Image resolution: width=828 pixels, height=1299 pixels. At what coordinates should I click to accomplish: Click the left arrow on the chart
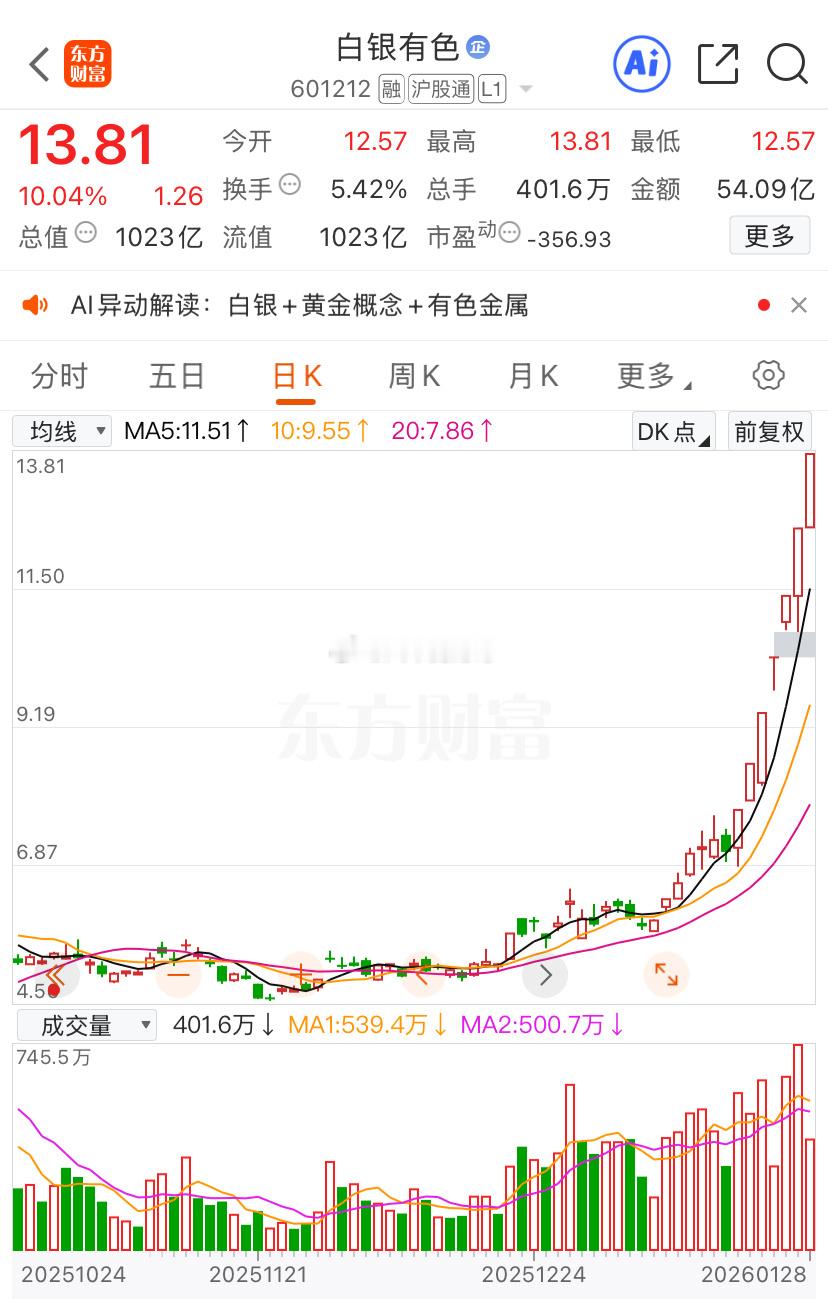pos(56,975)
